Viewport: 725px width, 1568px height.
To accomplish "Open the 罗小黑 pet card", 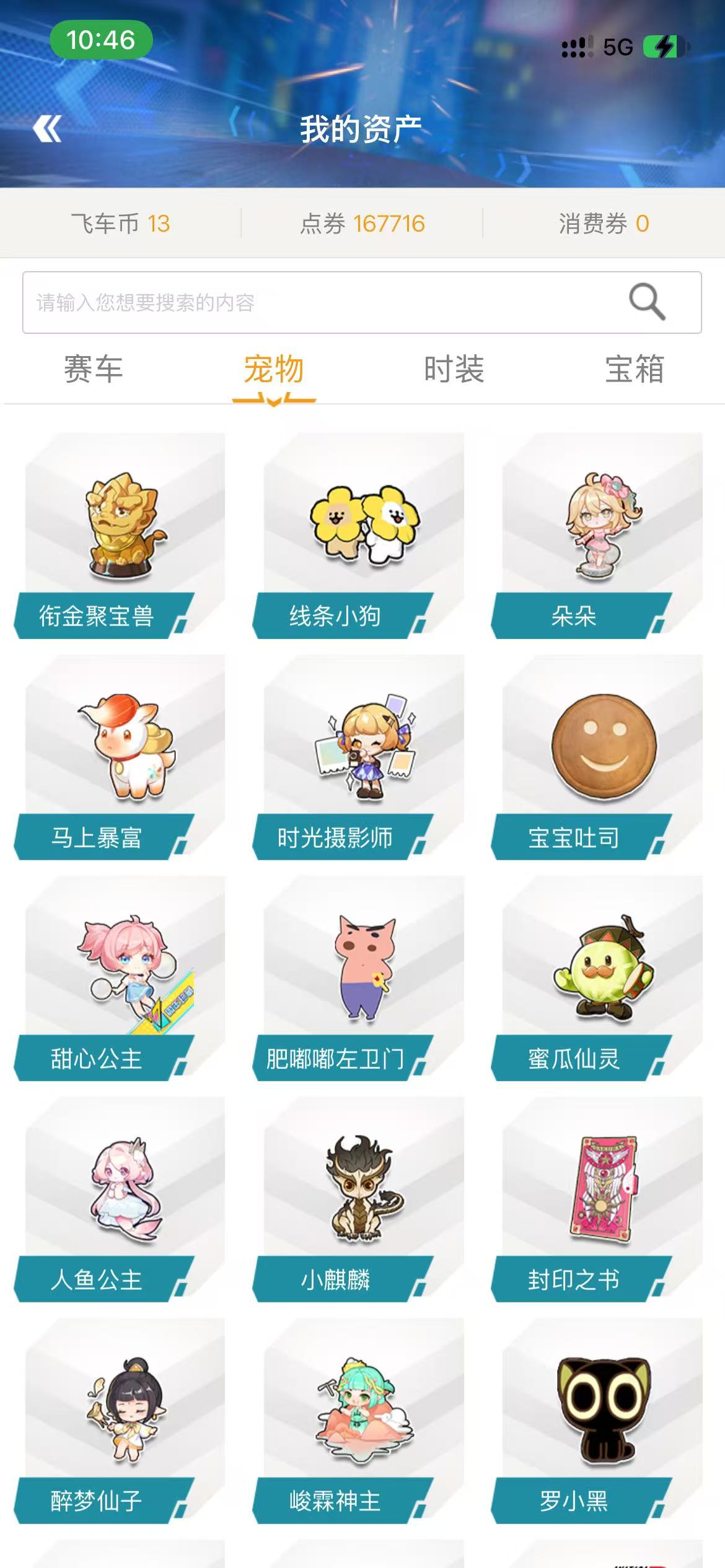I will click(x=598, y=1421).
